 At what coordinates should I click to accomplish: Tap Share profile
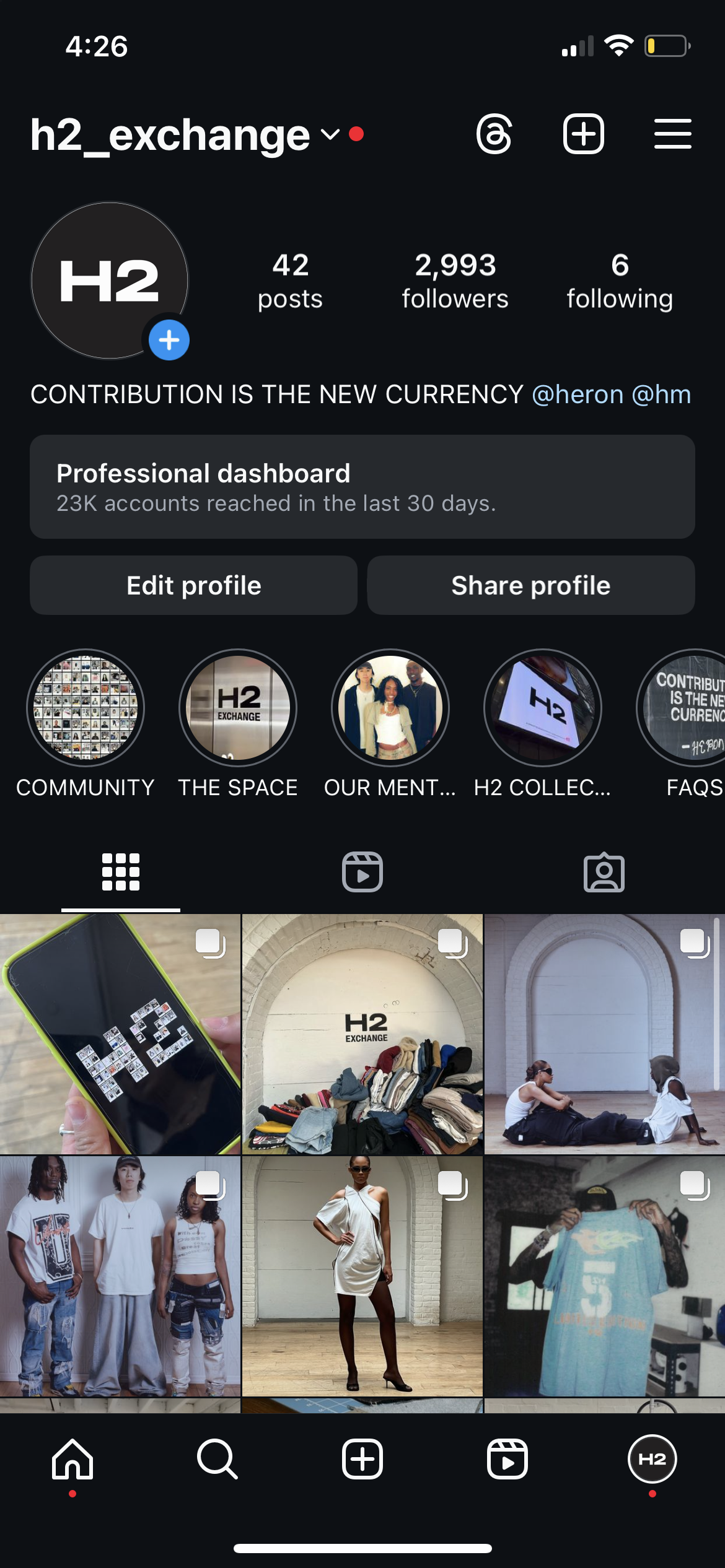point(530,585)
